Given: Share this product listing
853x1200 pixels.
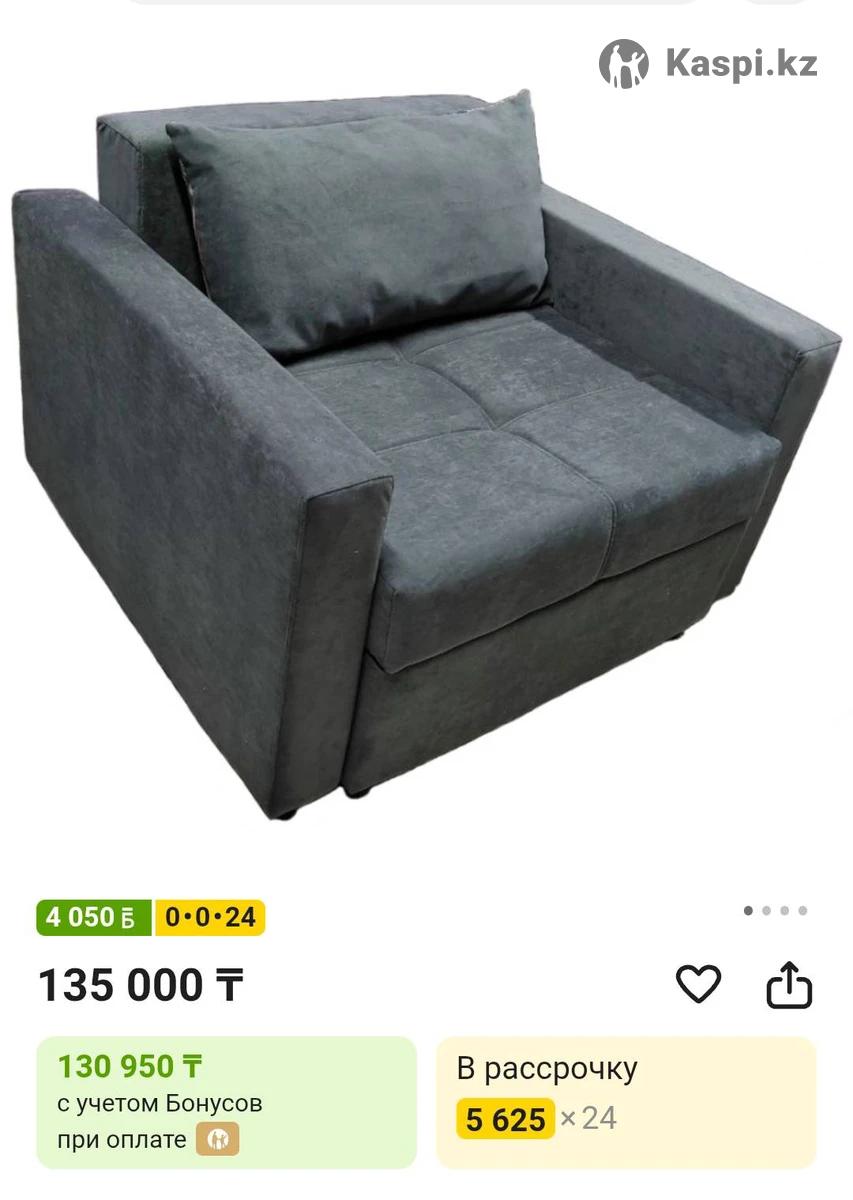Looking at the screenshot, I should pos(789,985).
